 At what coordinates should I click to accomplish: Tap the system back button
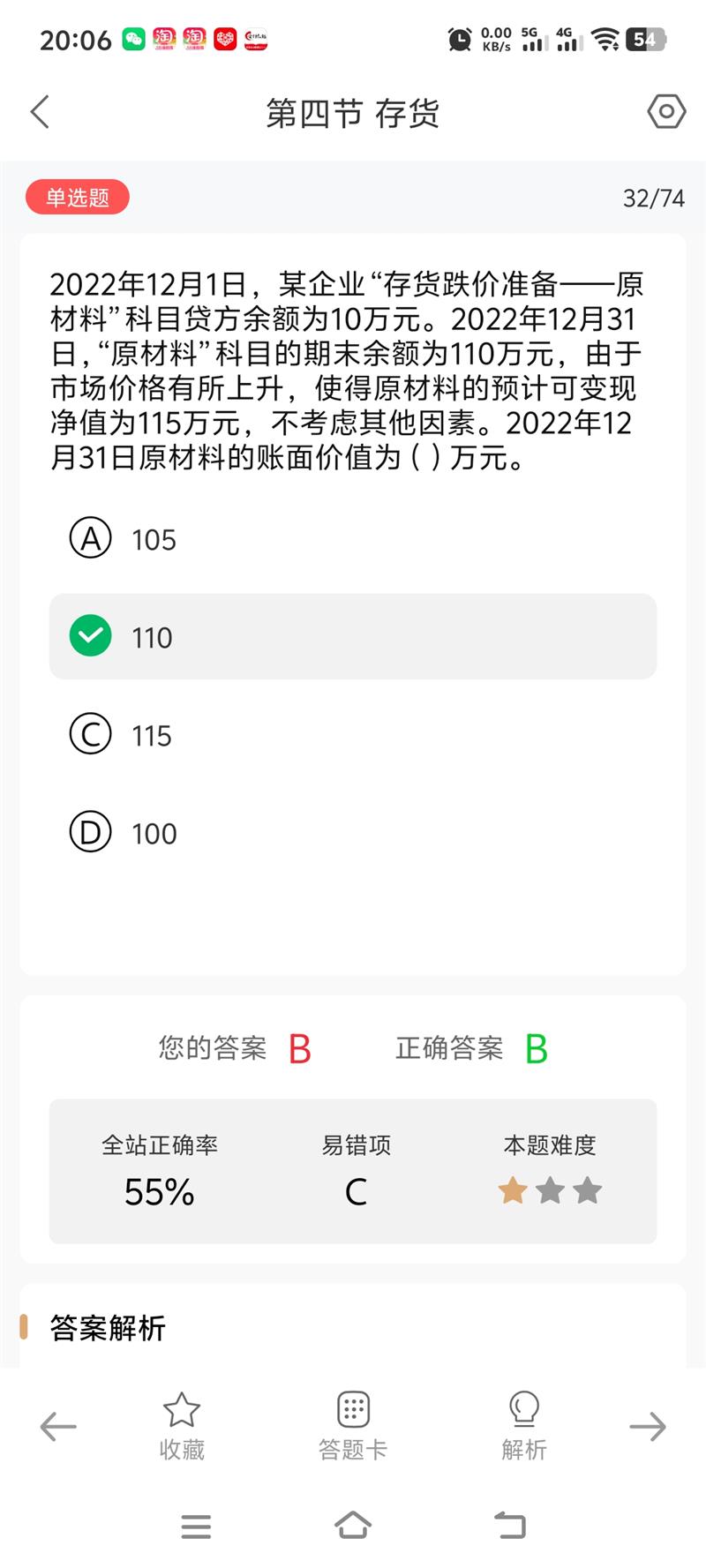click(509, 1525)
